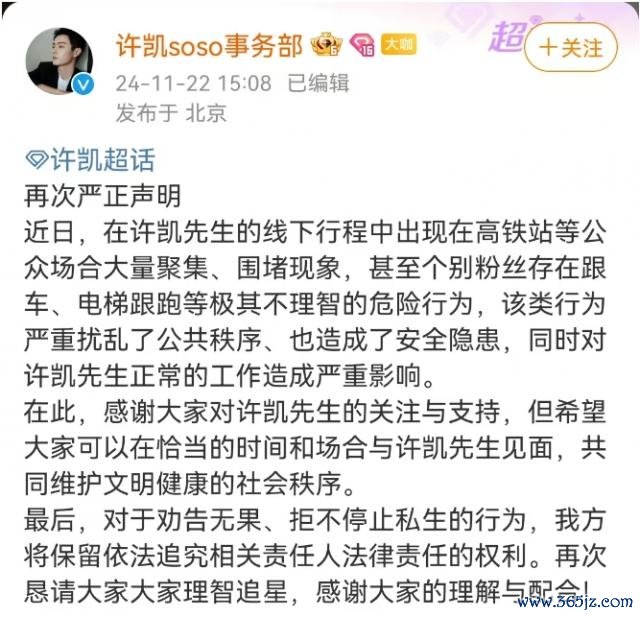Open the 许凯超话 super topic link
The height and width of the screenshot is (617, 640).
pyautogui.click(x=91, y=159)
